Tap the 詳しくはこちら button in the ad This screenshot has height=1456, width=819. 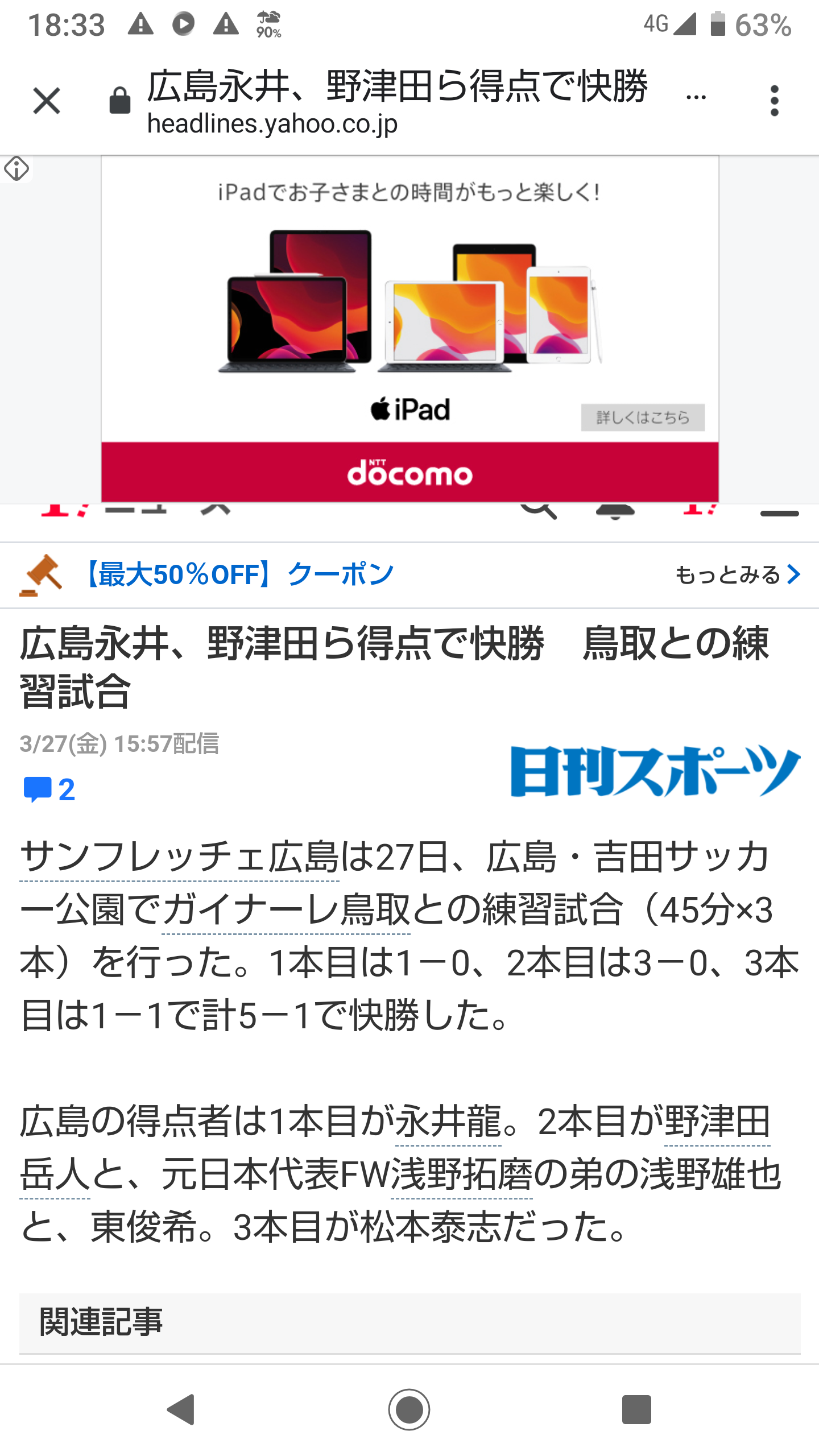pos(643,417)
